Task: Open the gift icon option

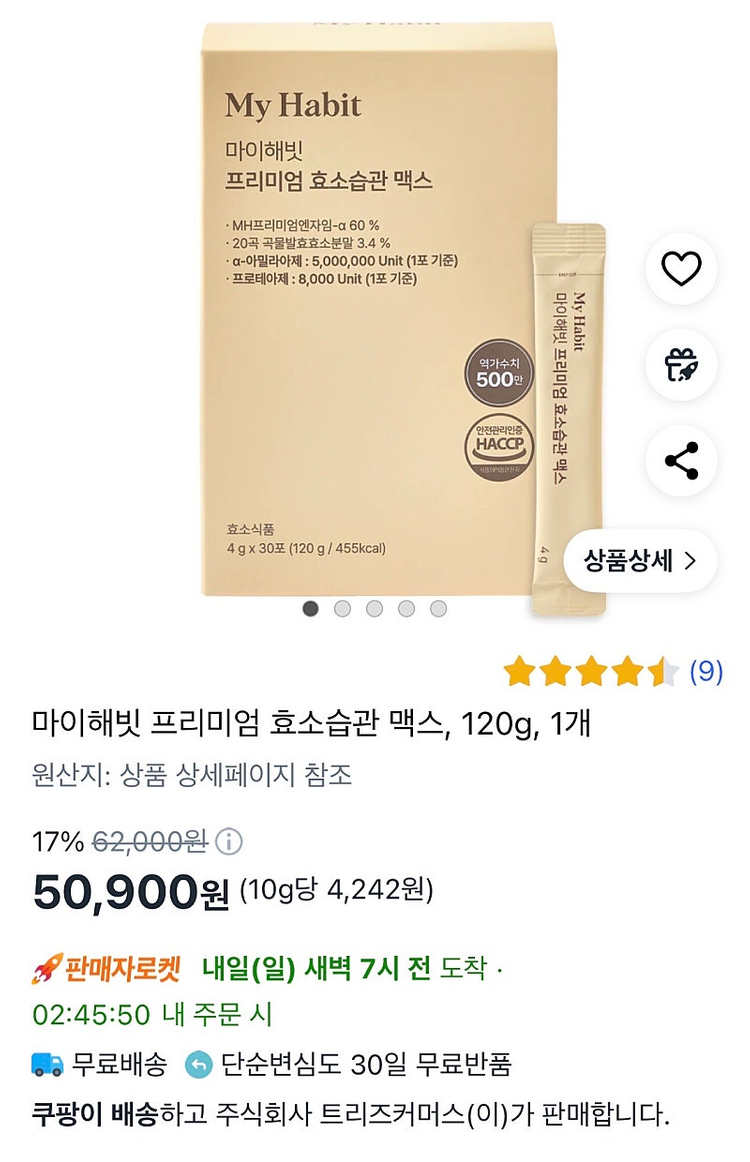Action: tap(681, 365)
